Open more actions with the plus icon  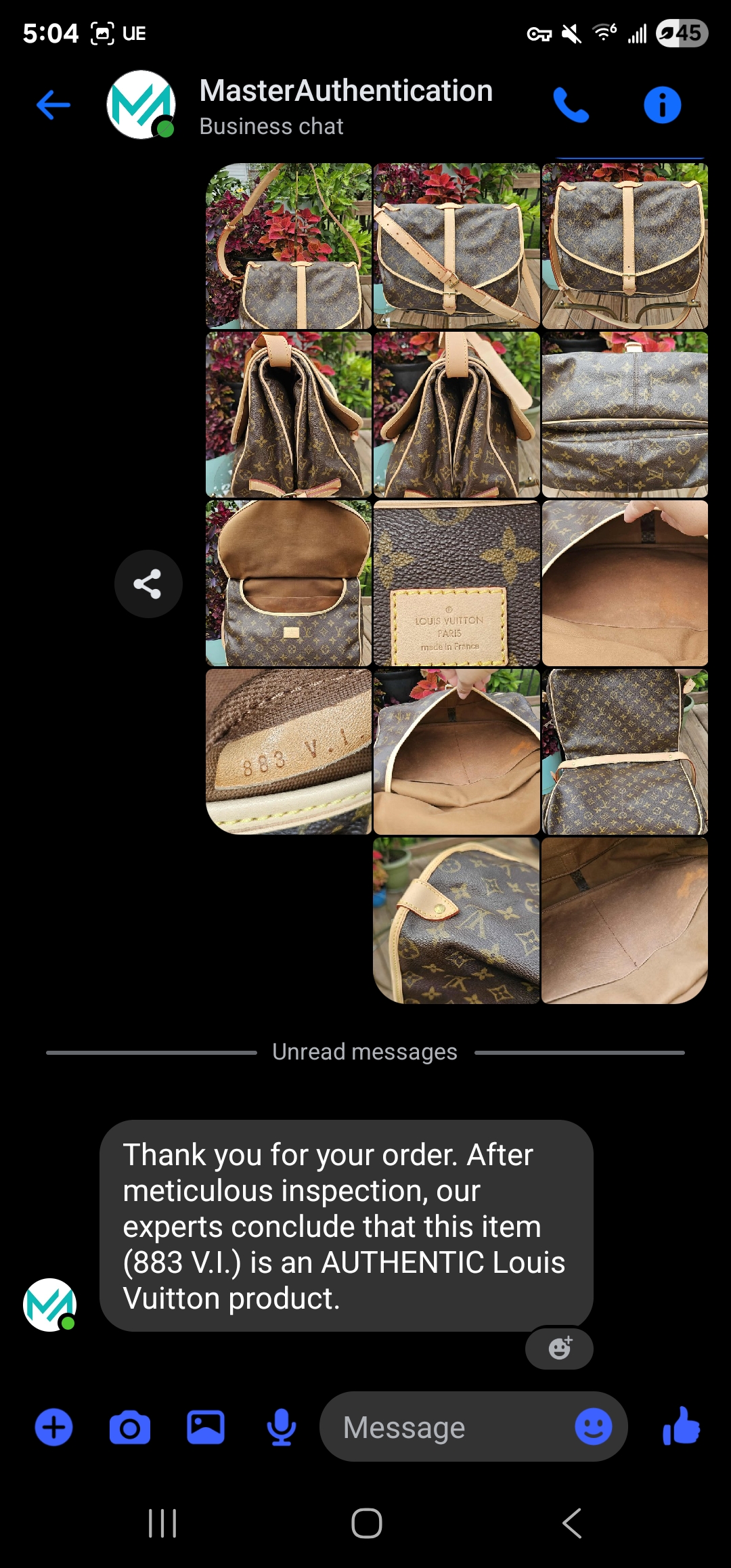pos(53,1427)
